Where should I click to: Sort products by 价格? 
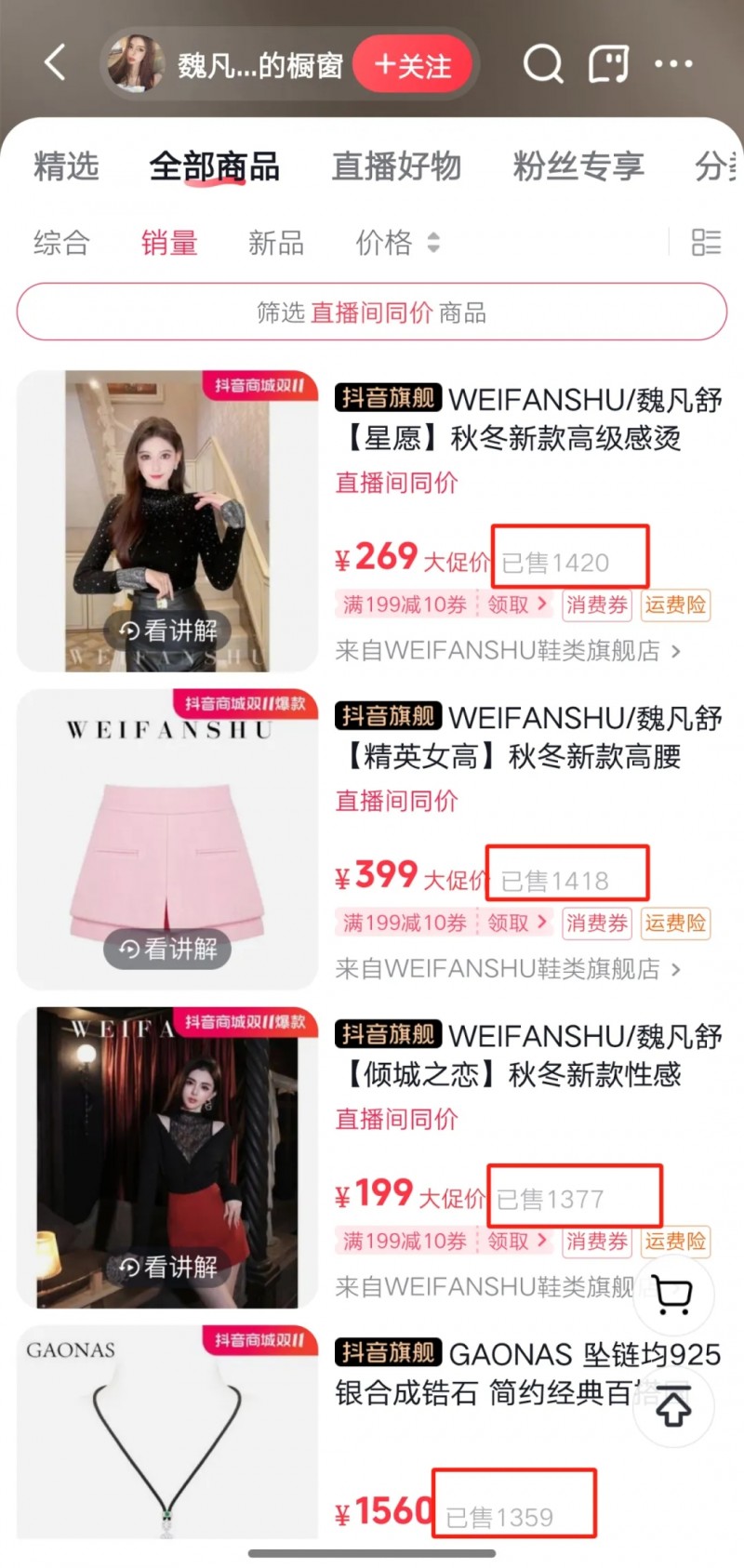pyautogui.click(x=397, y=244)
